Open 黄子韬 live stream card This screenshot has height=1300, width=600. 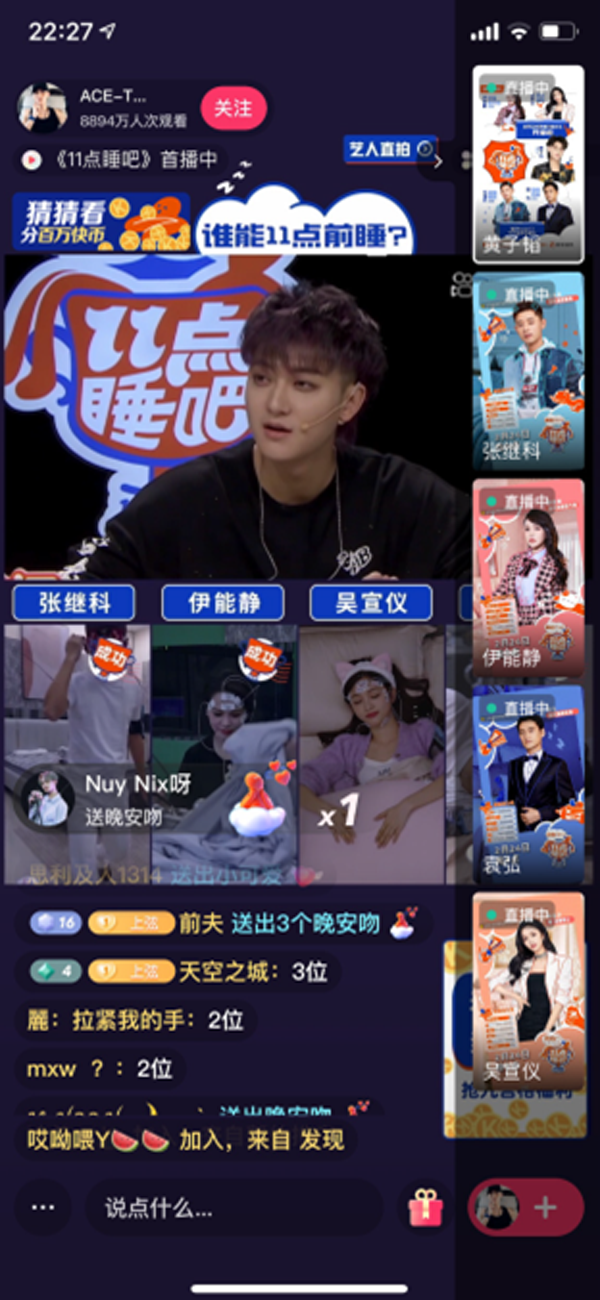click(527, 164)
